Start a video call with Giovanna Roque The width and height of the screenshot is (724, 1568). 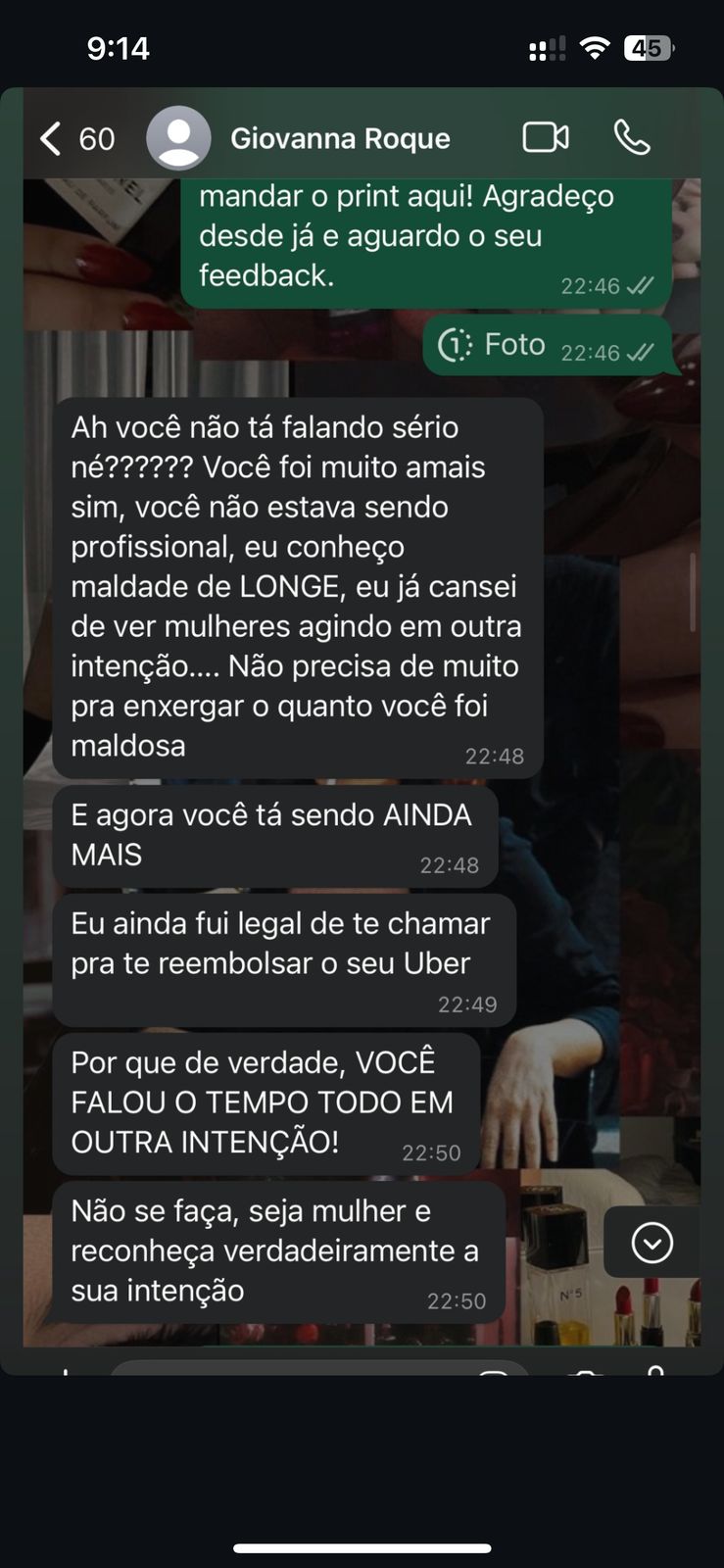pos(546,137)
